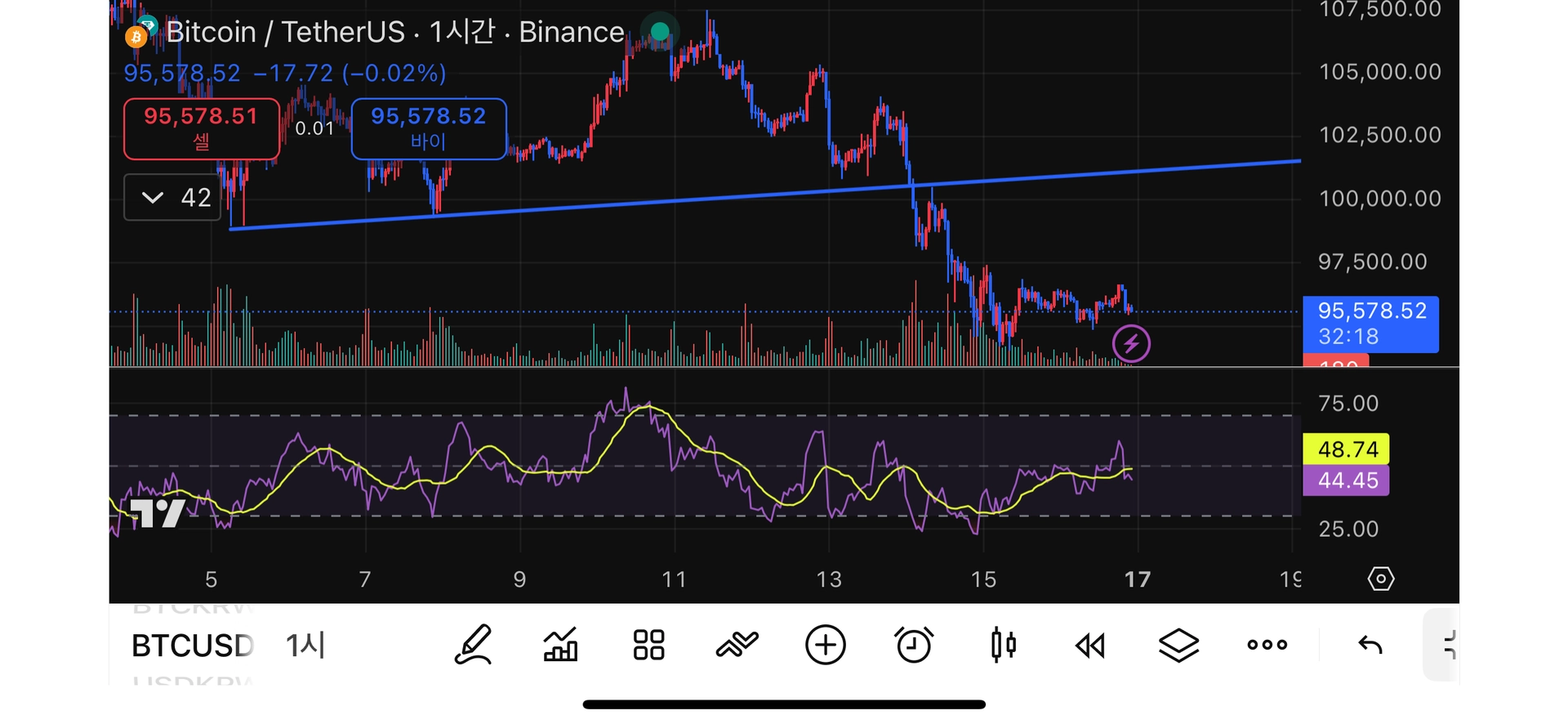Screen dimensions: 1568x724
Task: Tap the blue buy price button
Action: click(x=428, y=128)
